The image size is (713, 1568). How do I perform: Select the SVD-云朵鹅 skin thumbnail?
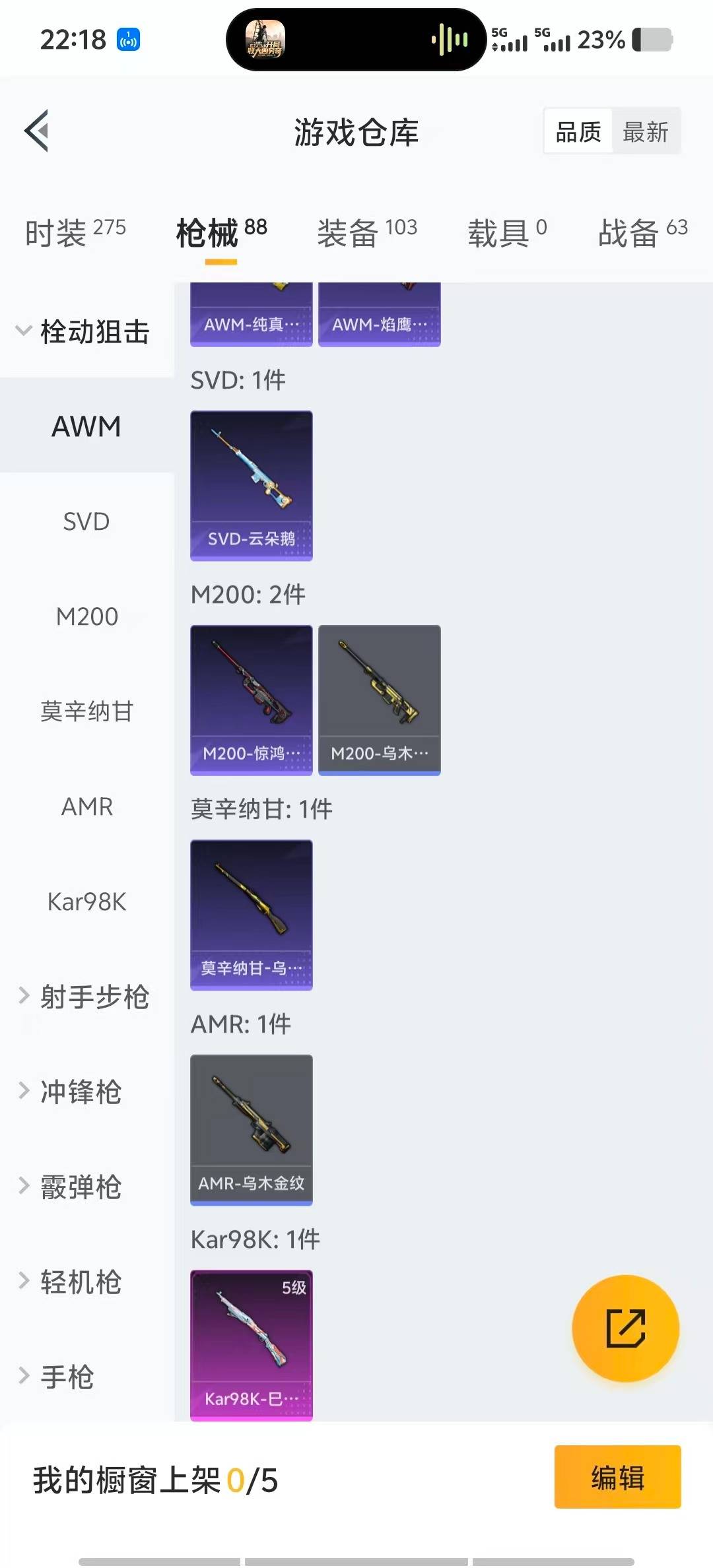[251, 485]
